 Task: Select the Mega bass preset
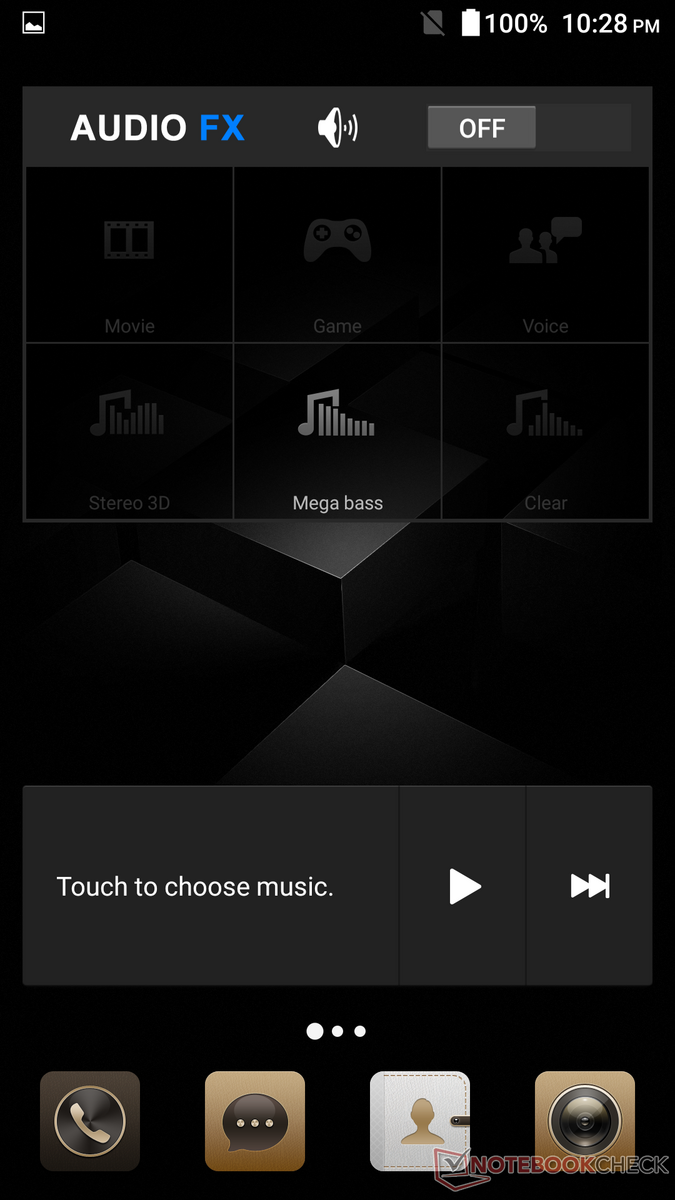337,432
